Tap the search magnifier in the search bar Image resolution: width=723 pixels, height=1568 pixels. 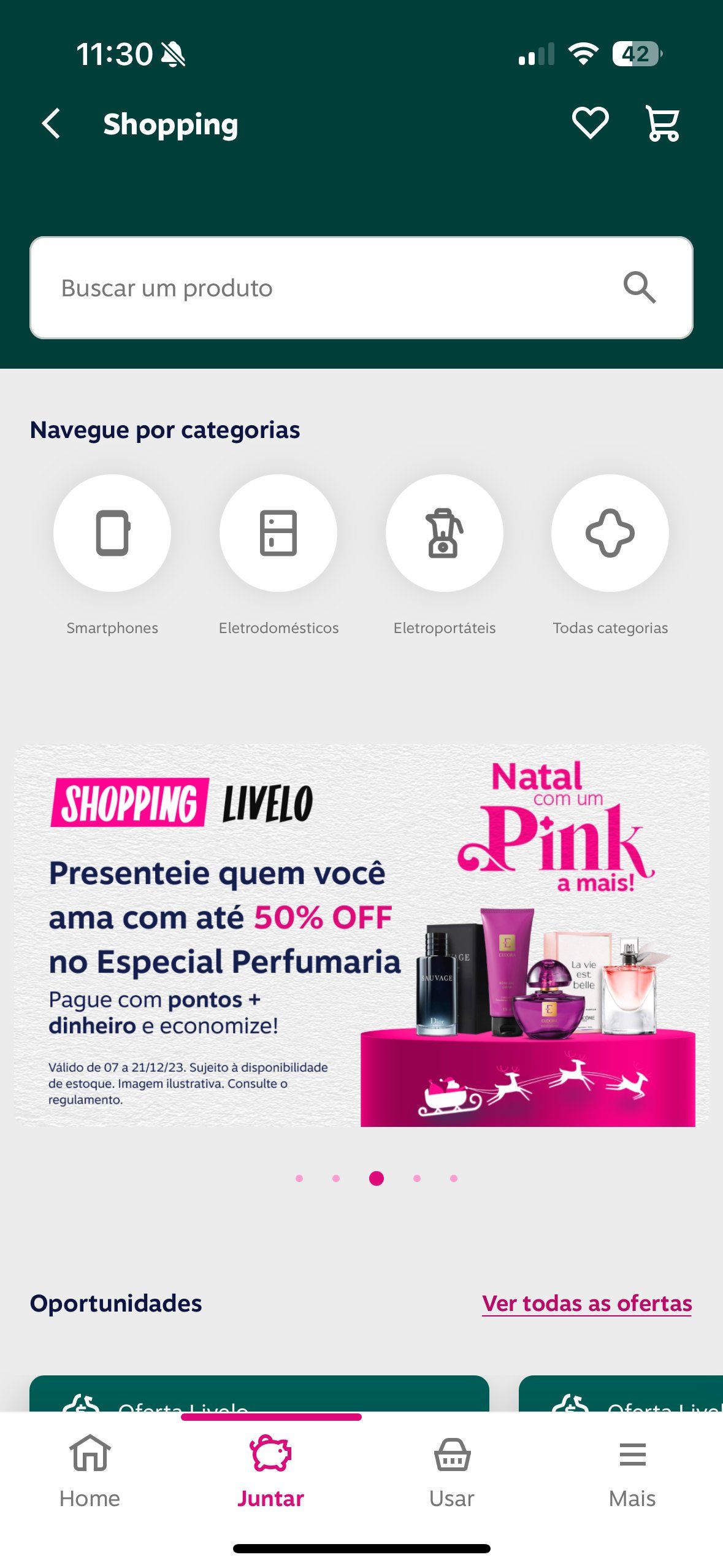(x=640, y=288)
